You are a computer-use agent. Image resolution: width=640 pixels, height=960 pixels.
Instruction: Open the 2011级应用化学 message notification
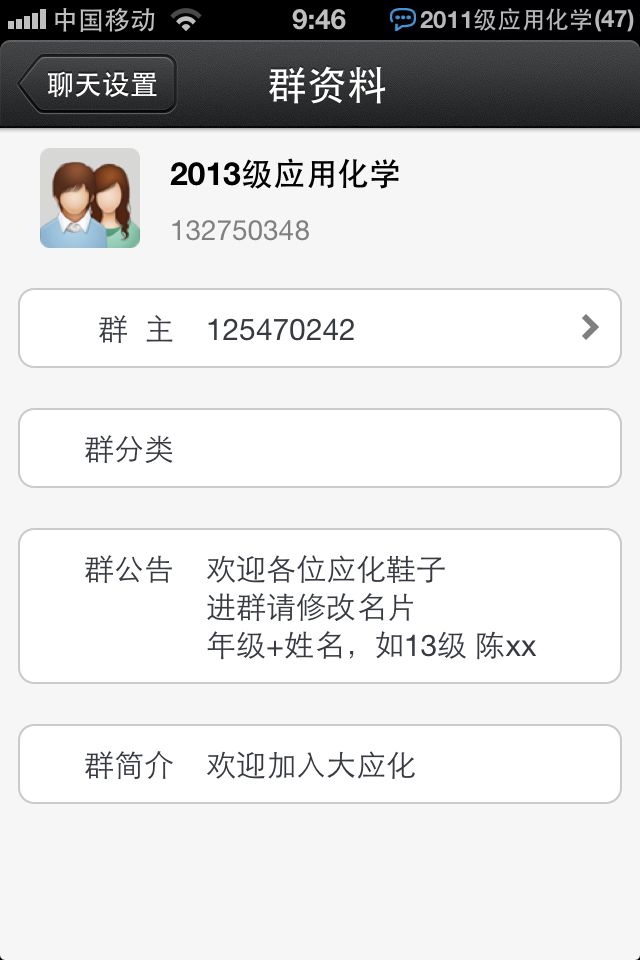click(512, 20)
